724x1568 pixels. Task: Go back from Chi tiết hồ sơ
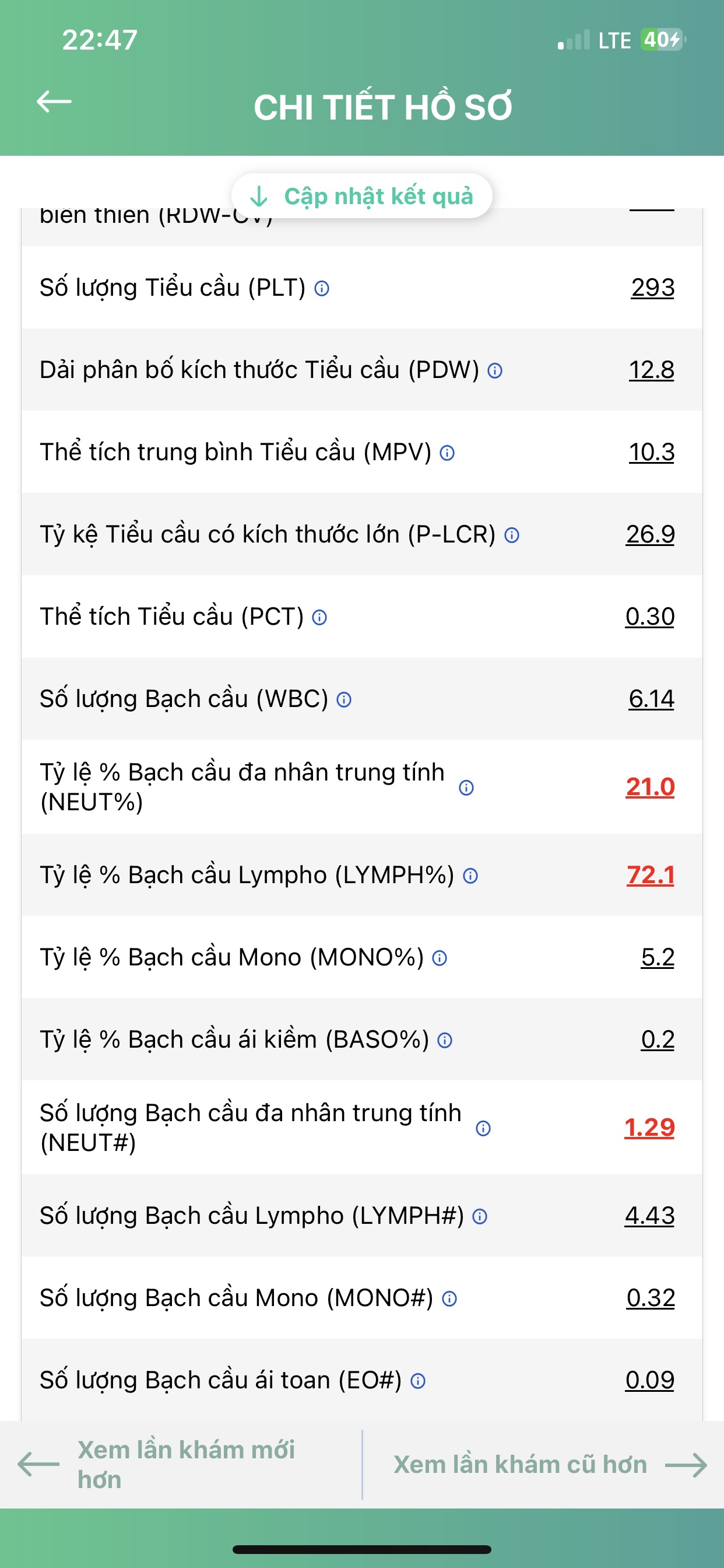point(54,101)
